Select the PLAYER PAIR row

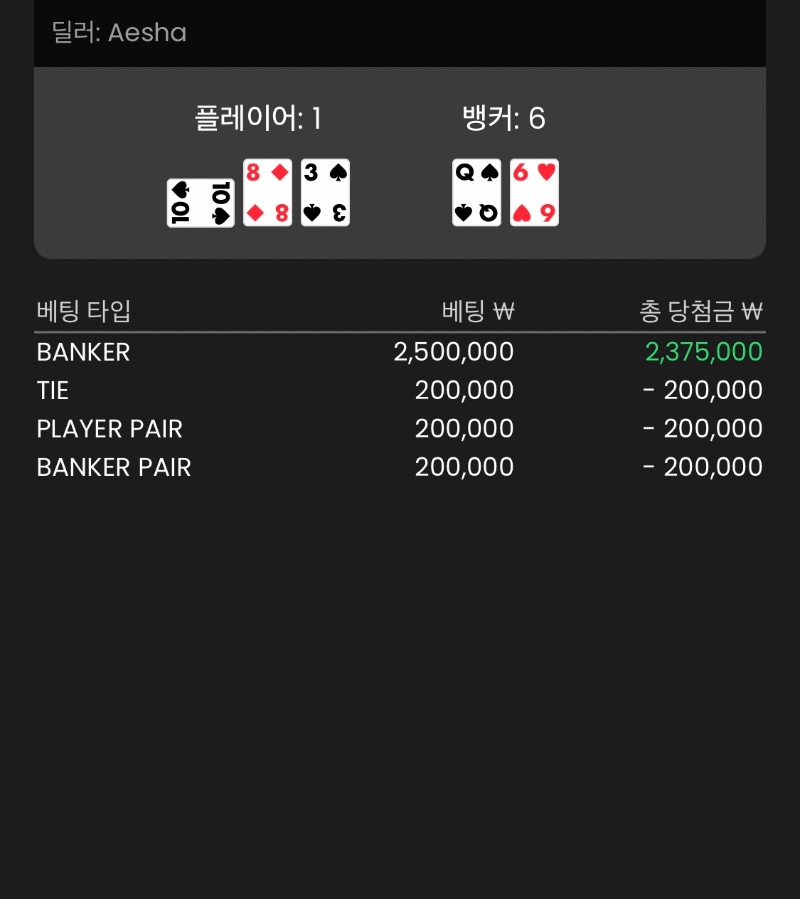coord(109,429)
